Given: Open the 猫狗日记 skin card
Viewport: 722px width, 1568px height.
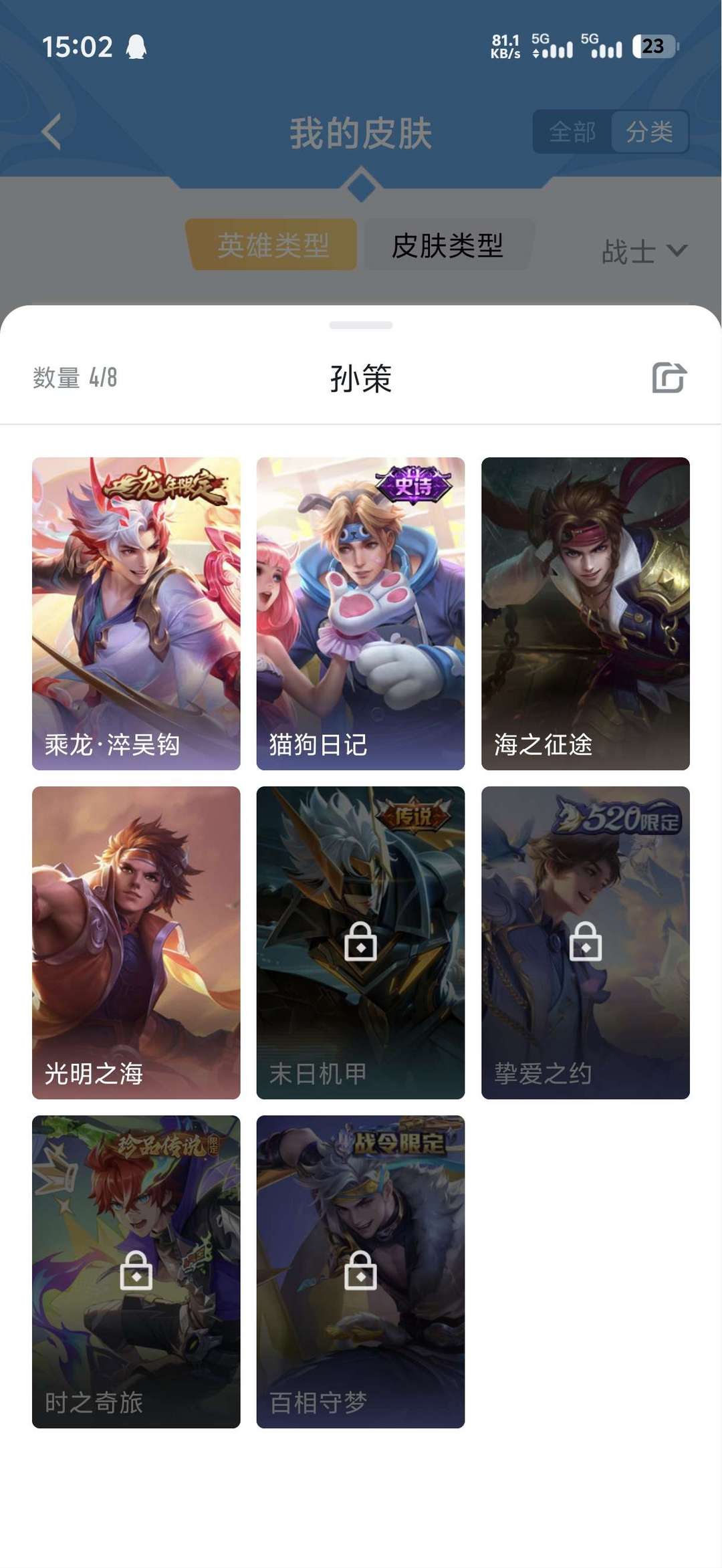Looking at the screenshot, I should [x=361, y=613].
